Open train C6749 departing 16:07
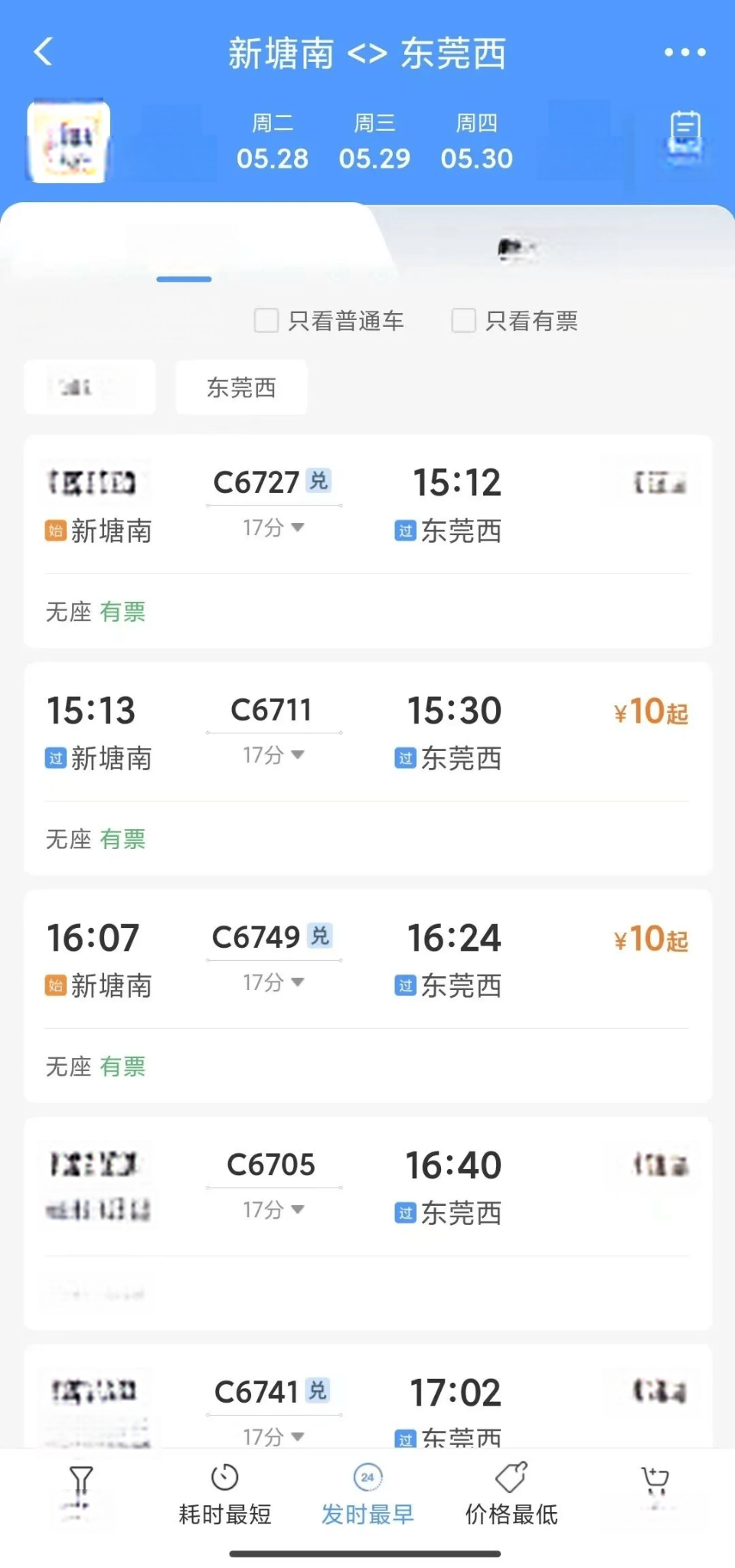Image resolution: width=735 pixels, height=1568 pixels. point(367,996)
